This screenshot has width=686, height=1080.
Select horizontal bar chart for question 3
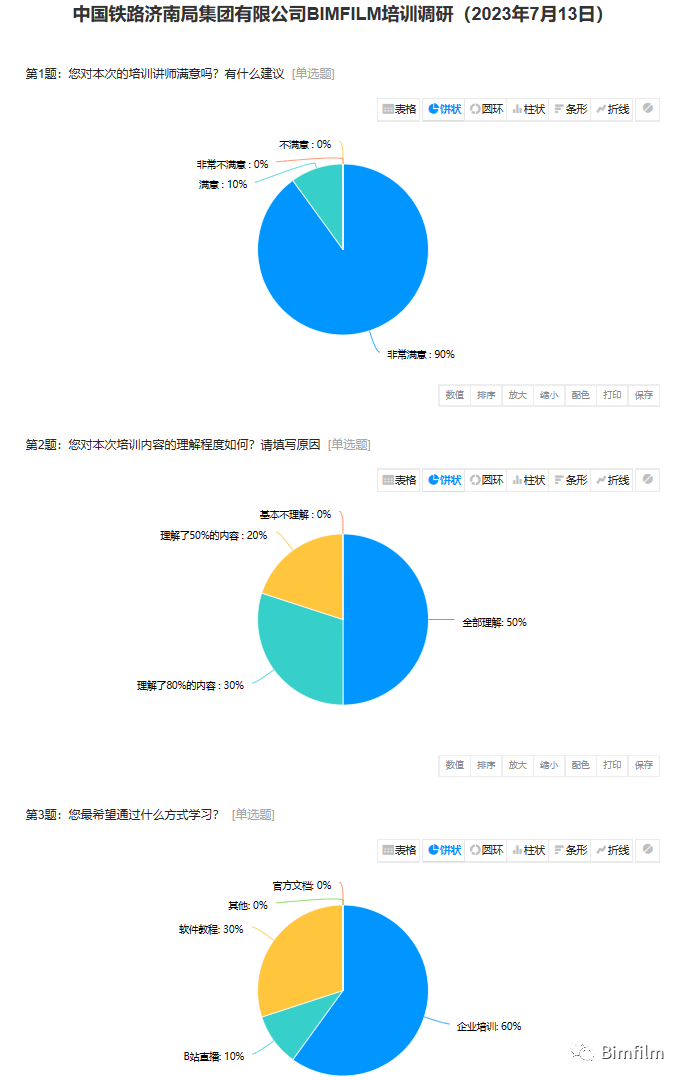(x=569, y=850)
